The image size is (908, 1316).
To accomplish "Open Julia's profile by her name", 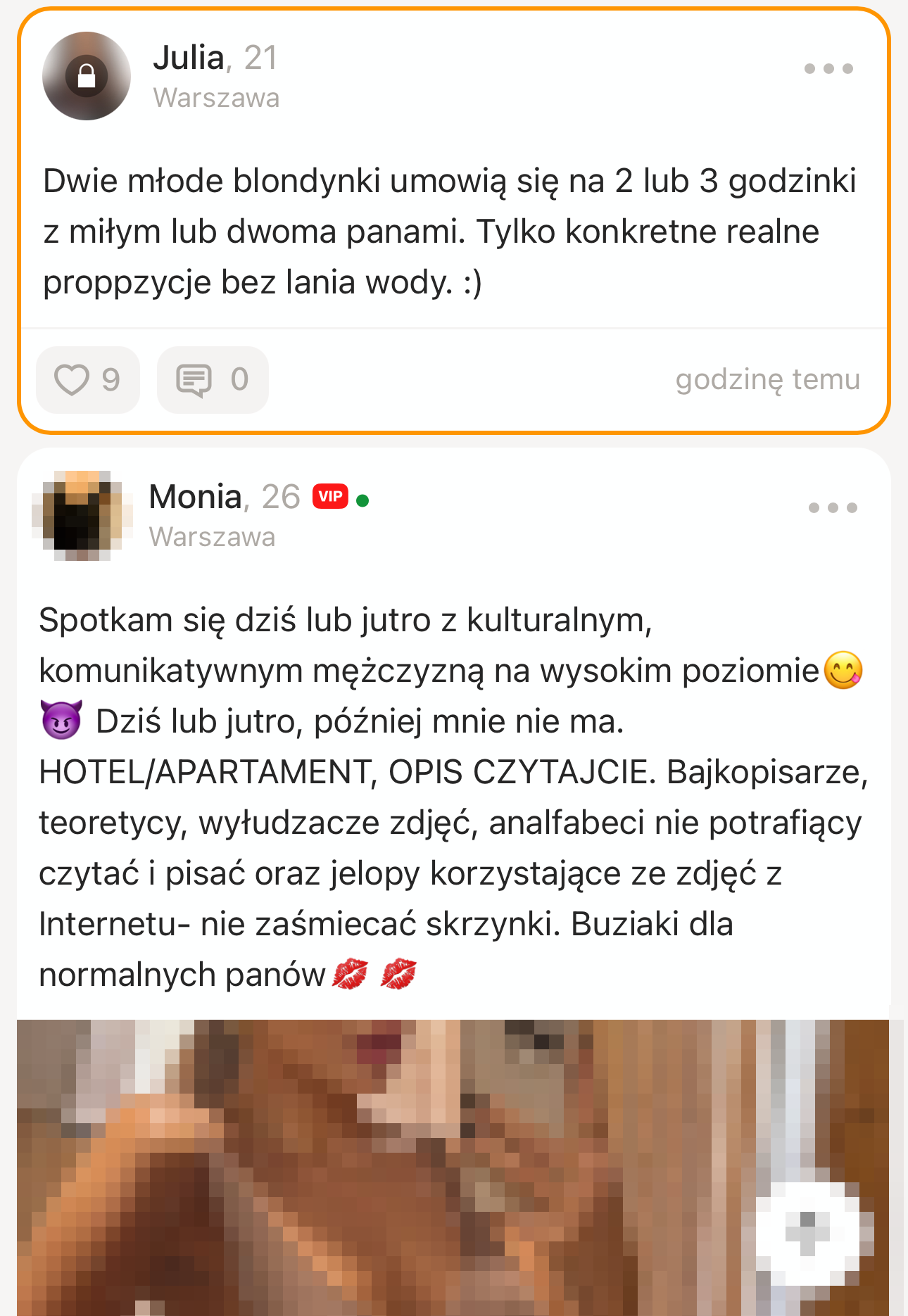I will [188, 58].
